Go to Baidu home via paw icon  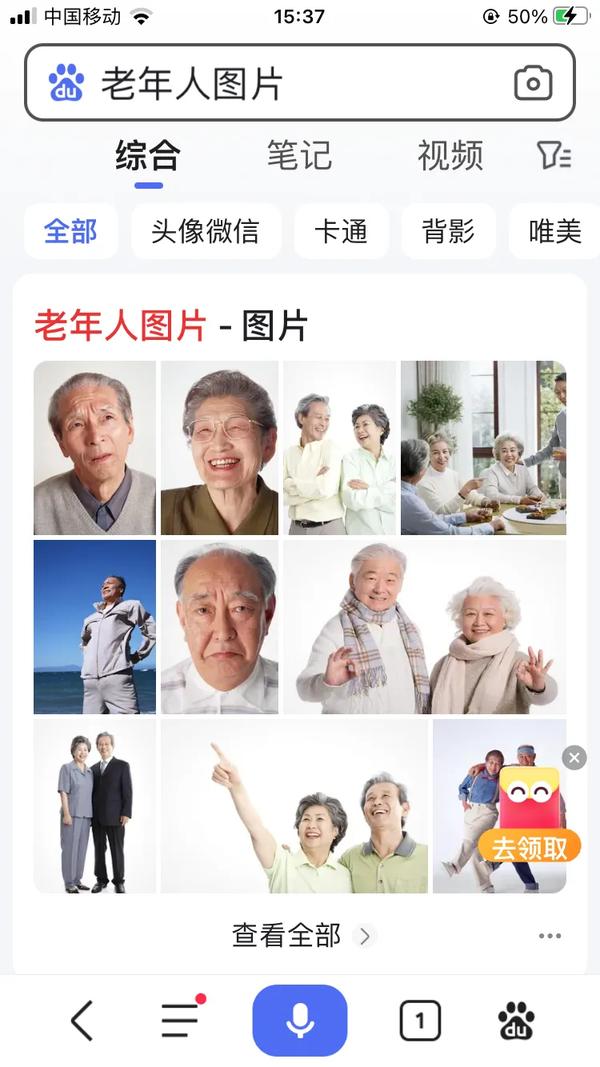click(516, 1021)
